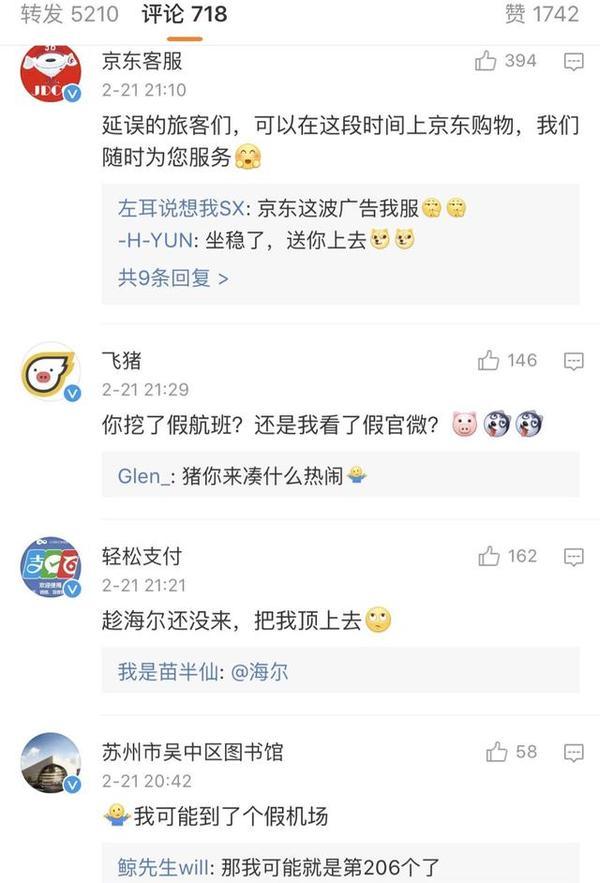The image size is (600, 883).
Task: Reply to 轻松支付's comment via comment icon
Action: (573, 556)
